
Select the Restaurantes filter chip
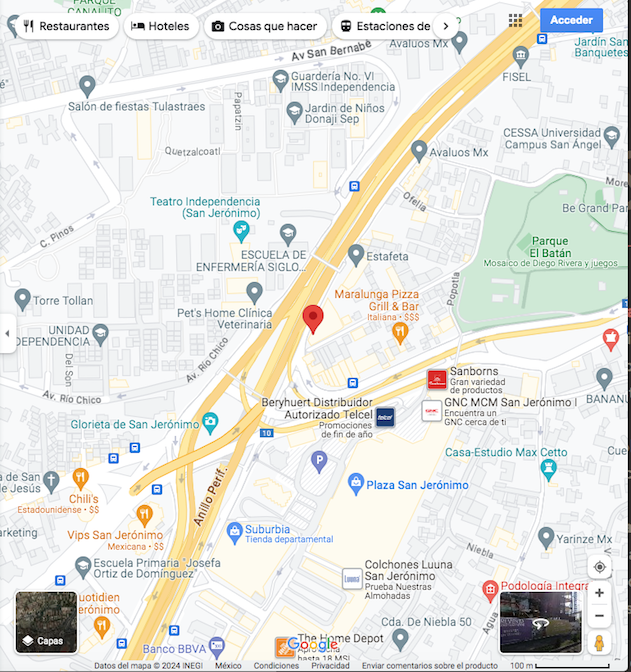tap(66, 26)
